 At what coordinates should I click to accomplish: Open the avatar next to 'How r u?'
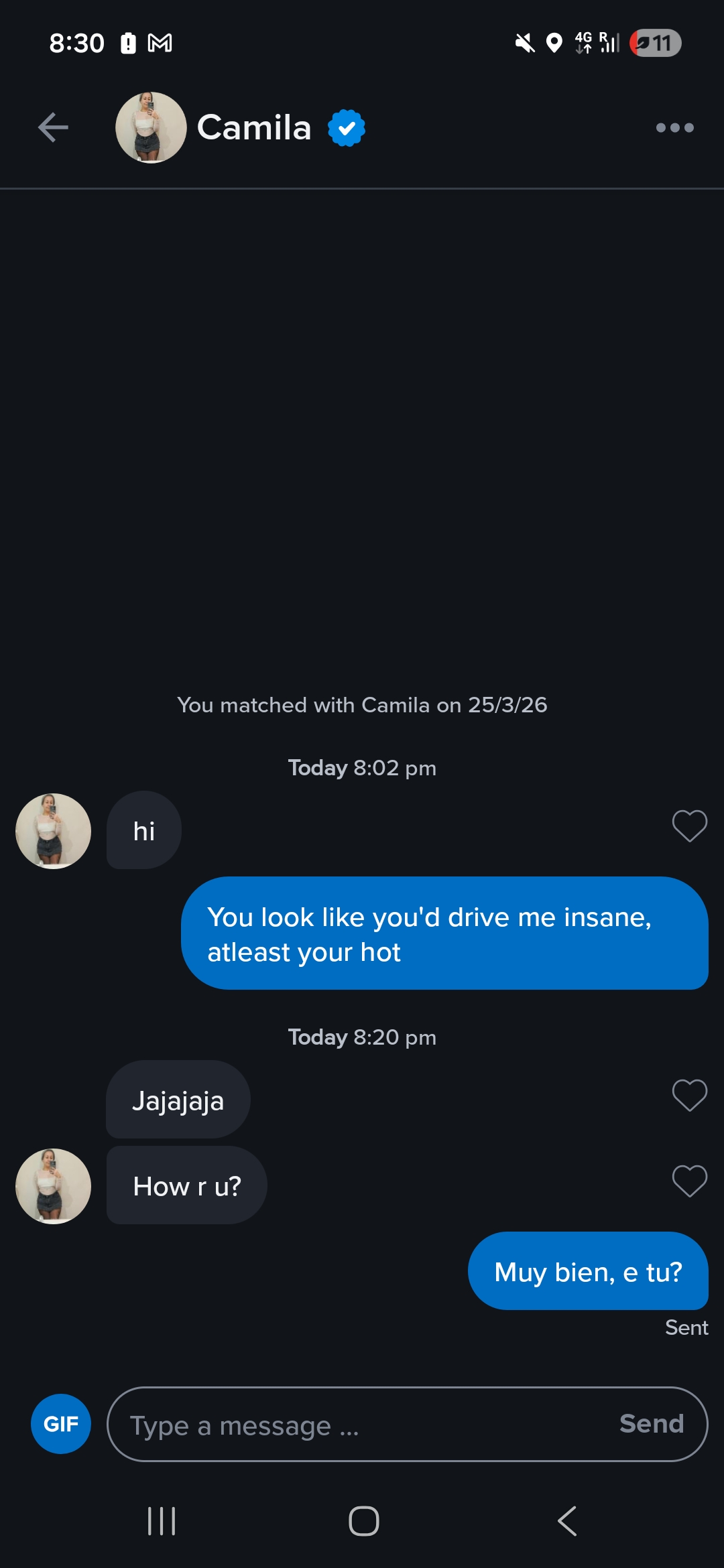coord(52,1186)
